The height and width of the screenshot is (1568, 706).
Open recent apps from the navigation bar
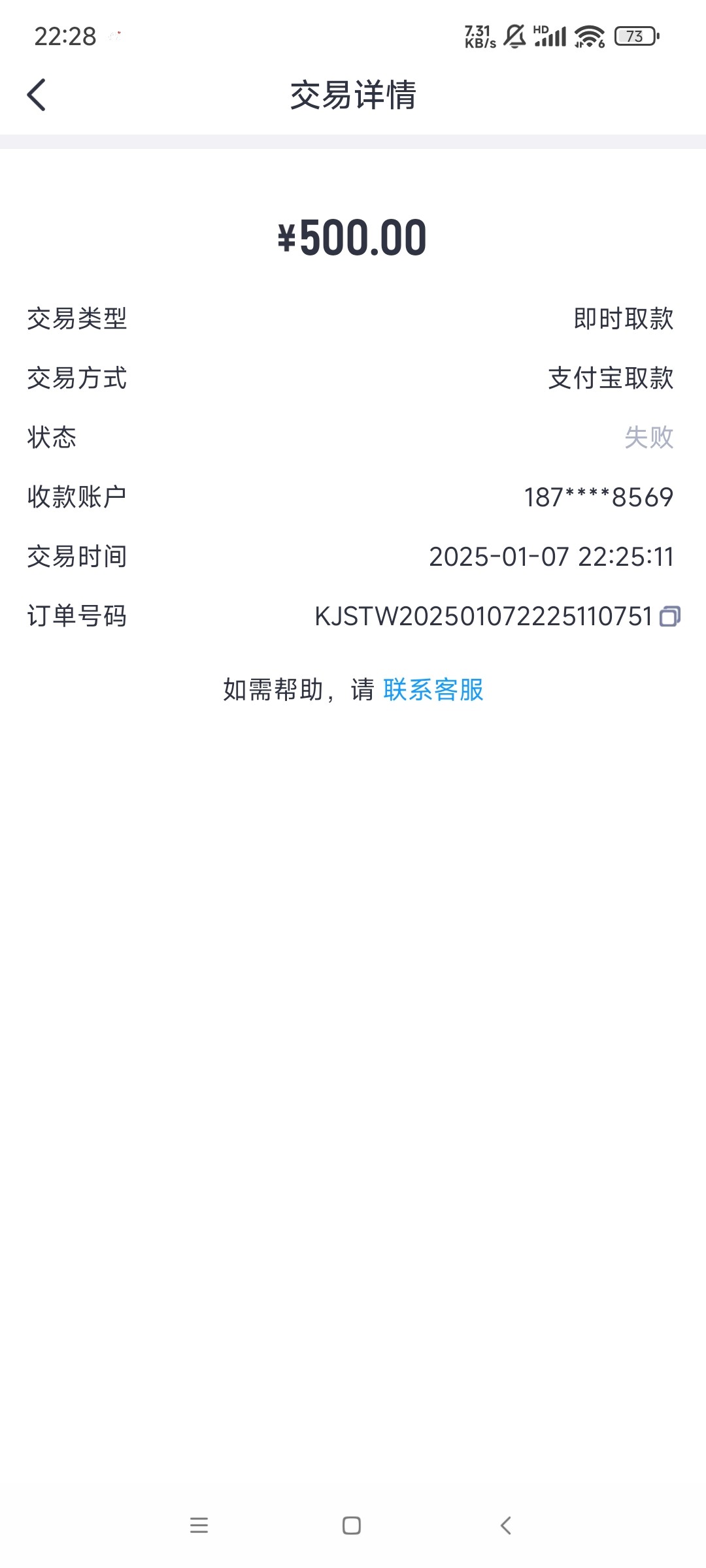coord(199,1526)
